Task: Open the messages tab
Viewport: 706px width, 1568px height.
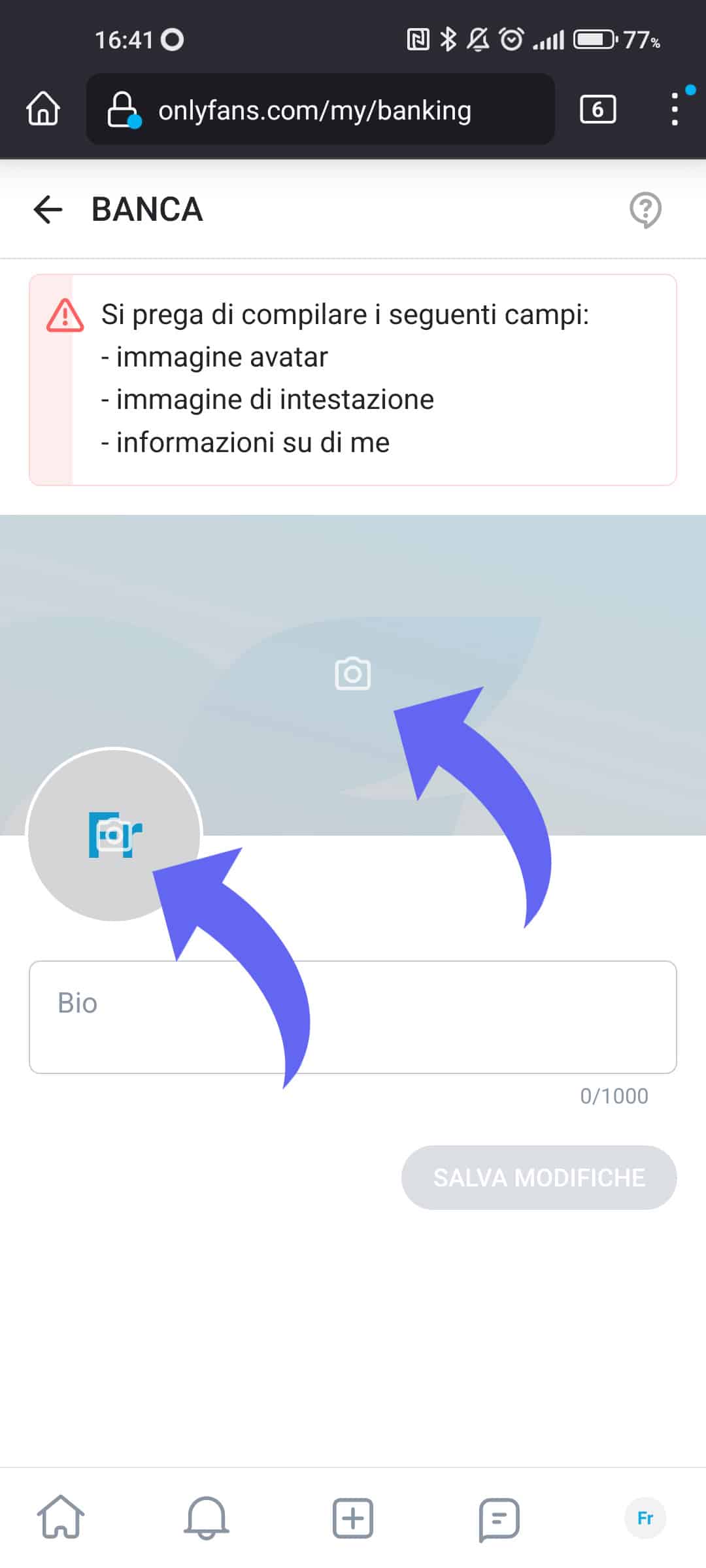Action: point(499,1517)
